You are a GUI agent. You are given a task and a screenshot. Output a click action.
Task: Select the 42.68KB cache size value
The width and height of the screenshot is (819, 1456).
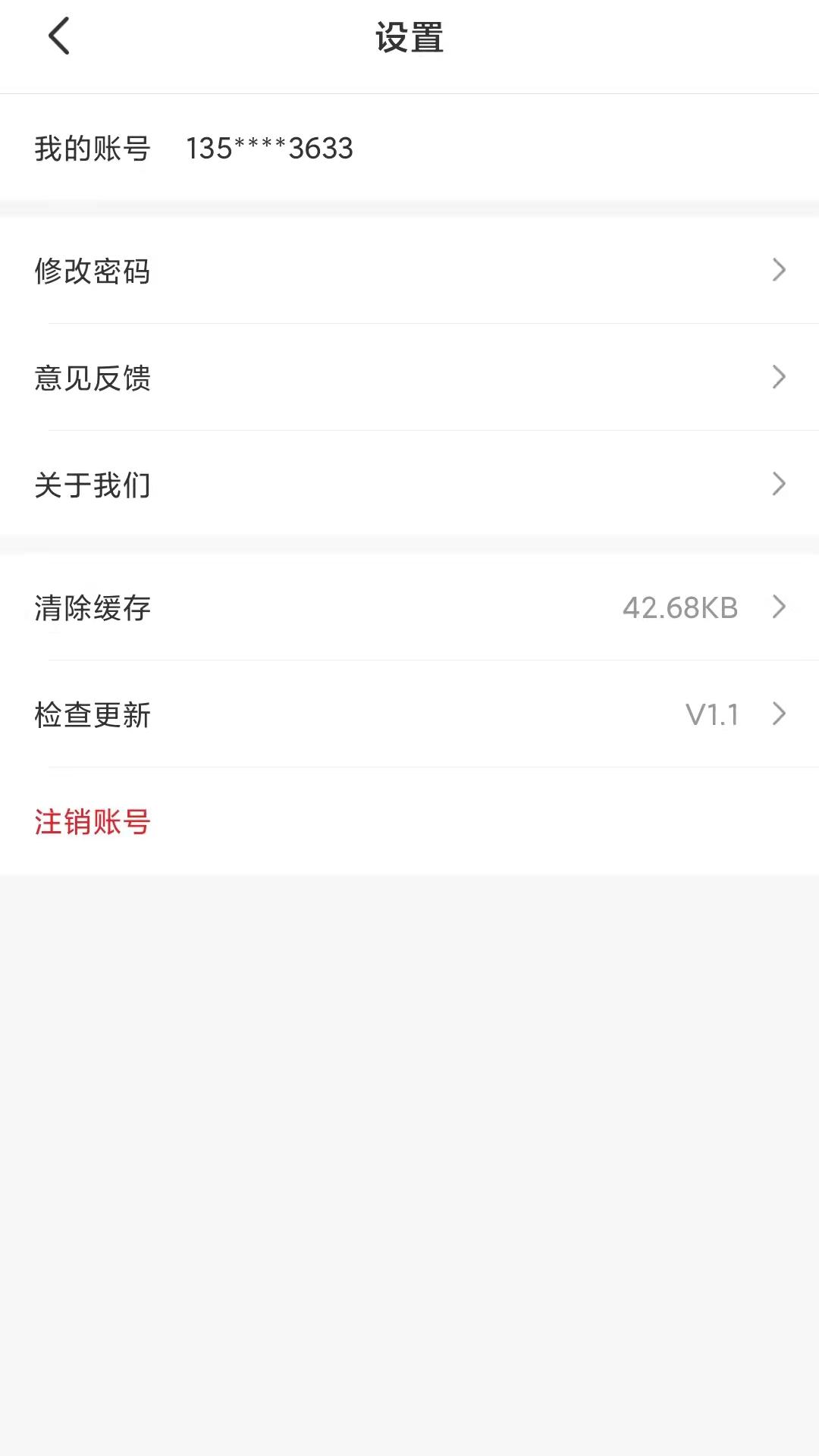point(680,607)
